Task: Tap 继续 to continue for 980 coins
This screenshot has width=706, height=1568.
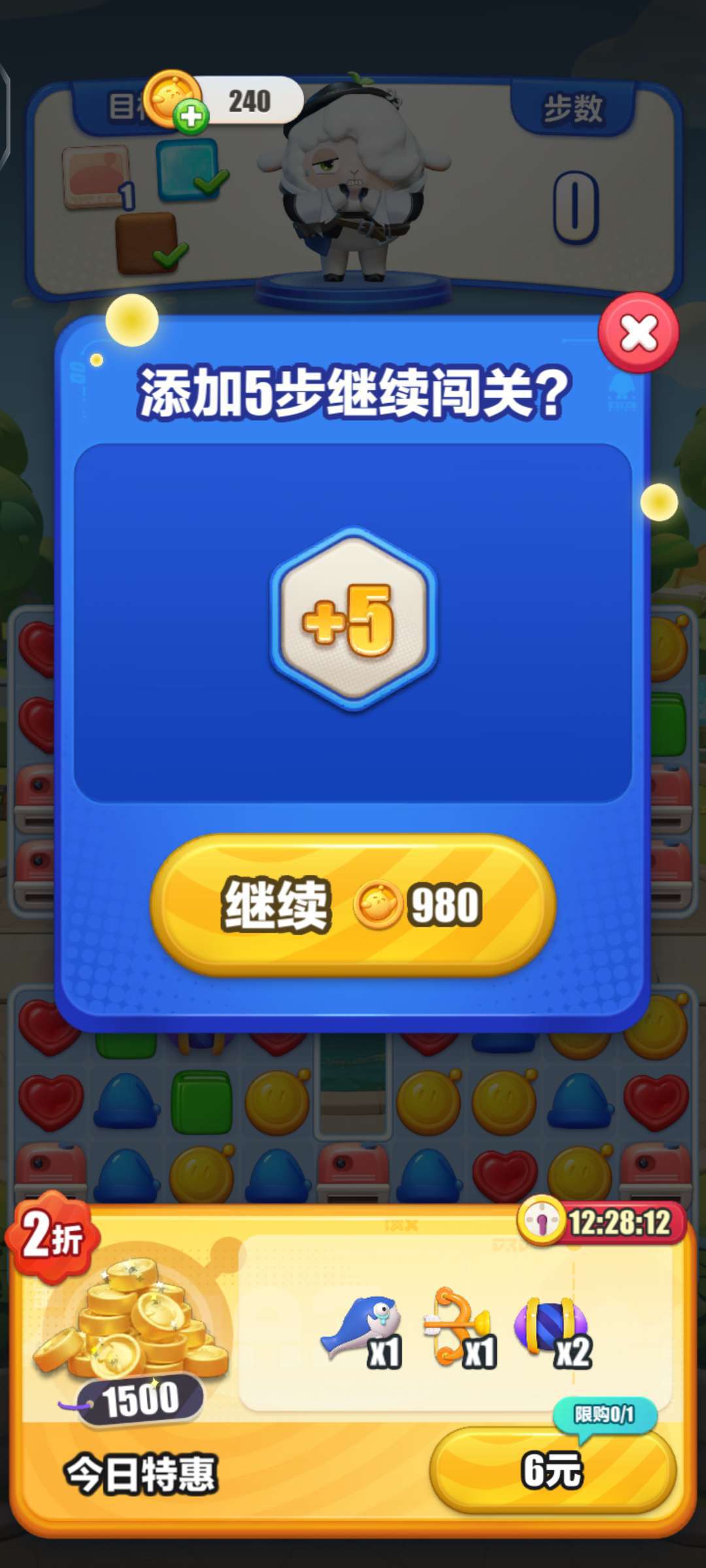Action: pos(353,905)
